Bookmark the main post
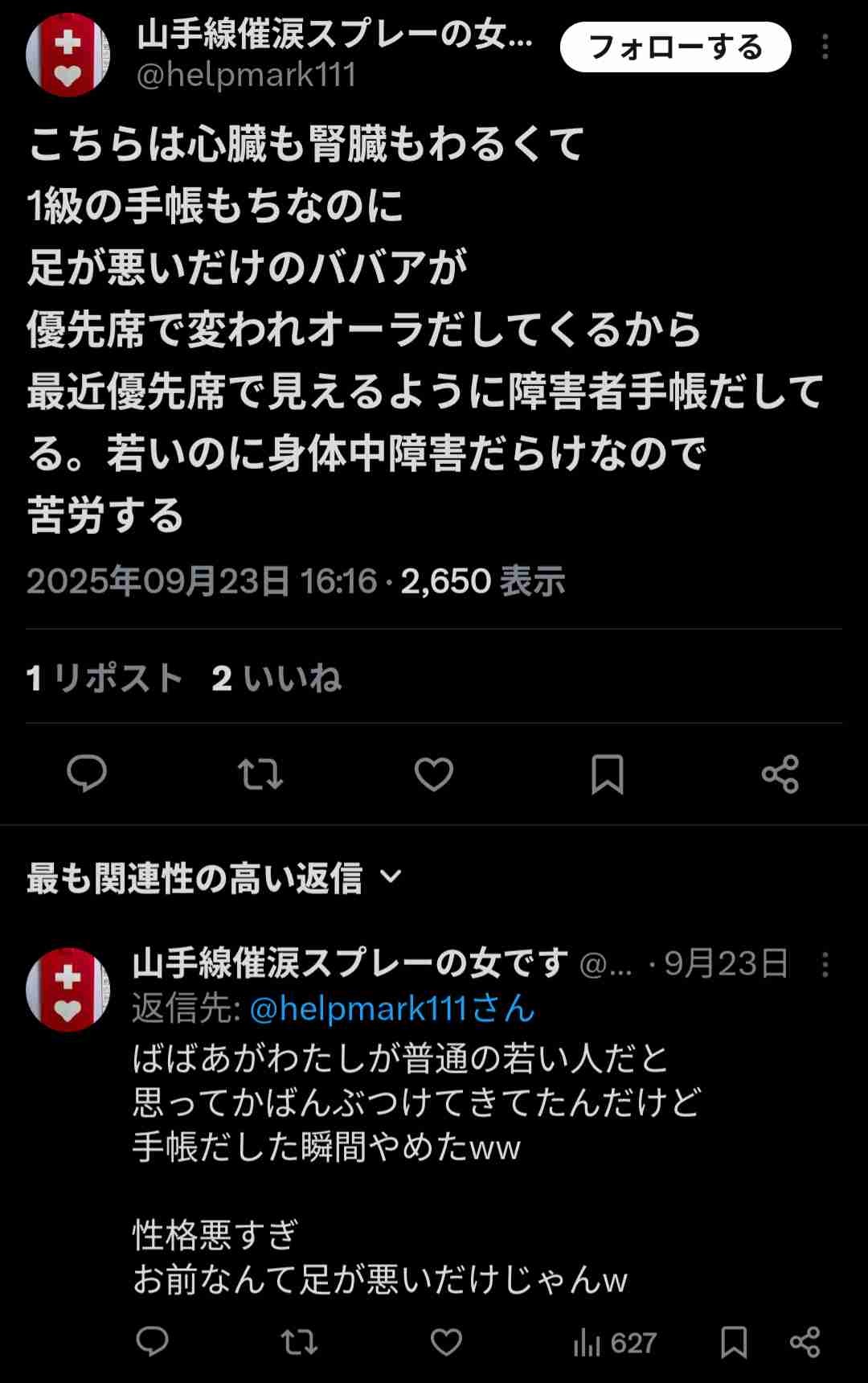 click(x=608, y=774)
